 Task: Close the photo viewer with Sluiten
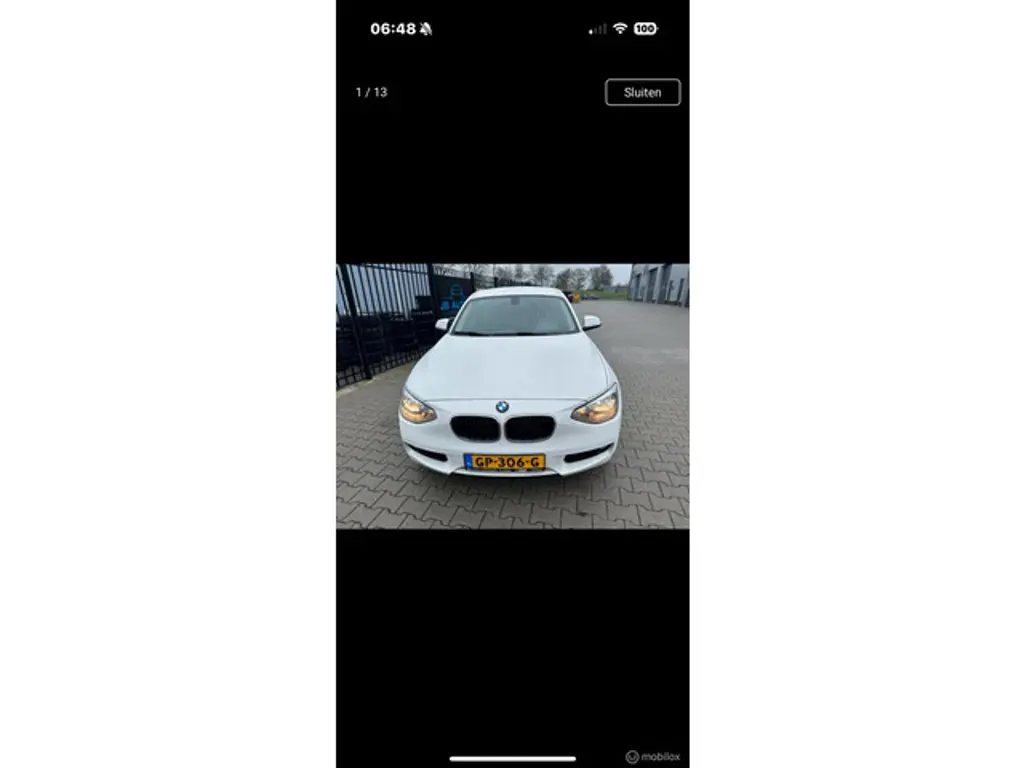click(x=642, y=92)
